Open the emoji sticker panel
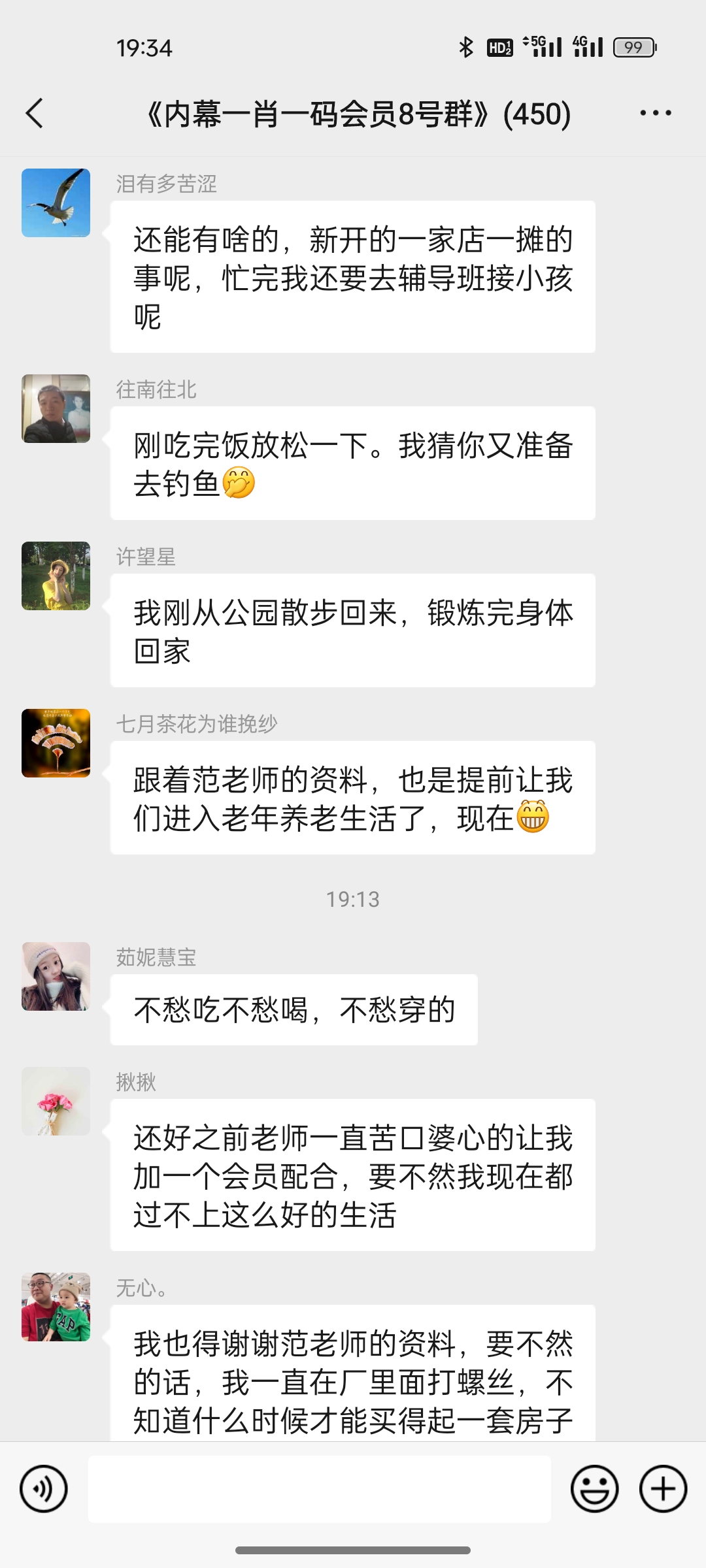The image size is (706, 1568). pos(594,1489)
